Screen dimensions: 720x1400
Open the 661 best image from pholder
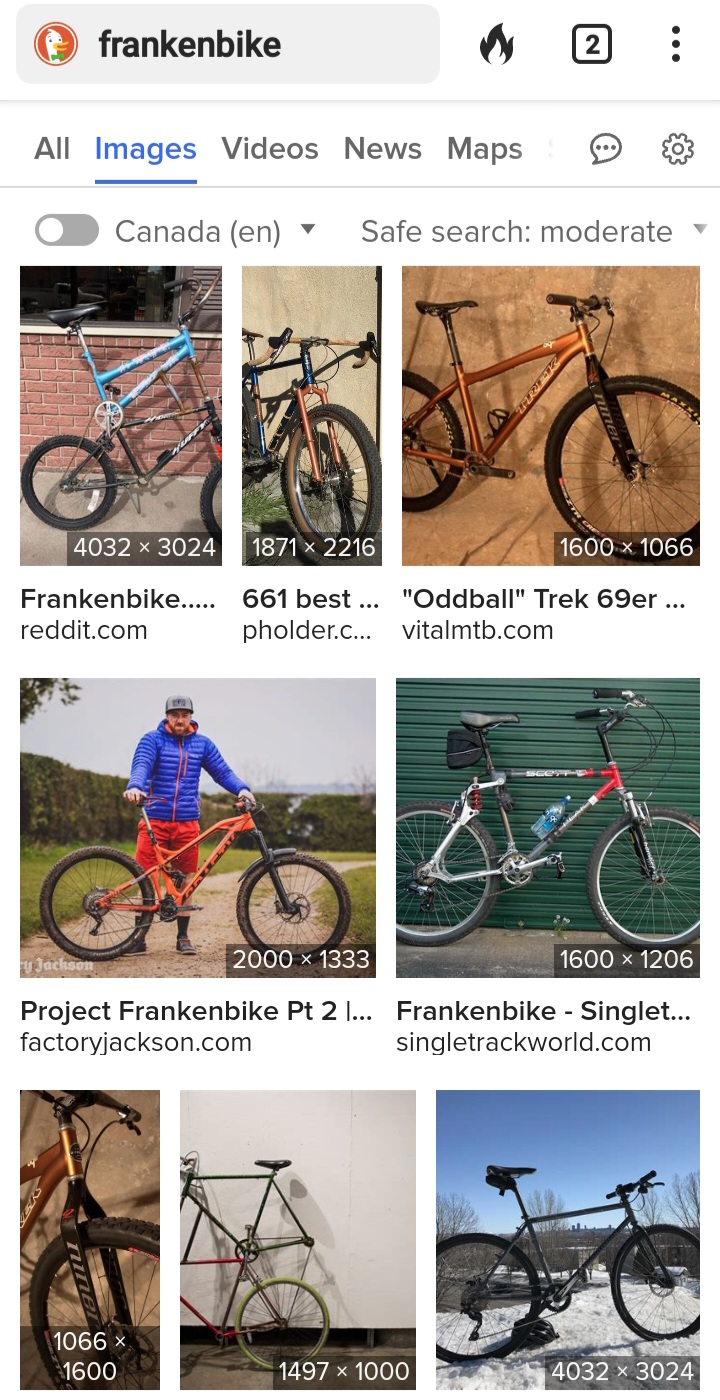[x=312, y=416]
